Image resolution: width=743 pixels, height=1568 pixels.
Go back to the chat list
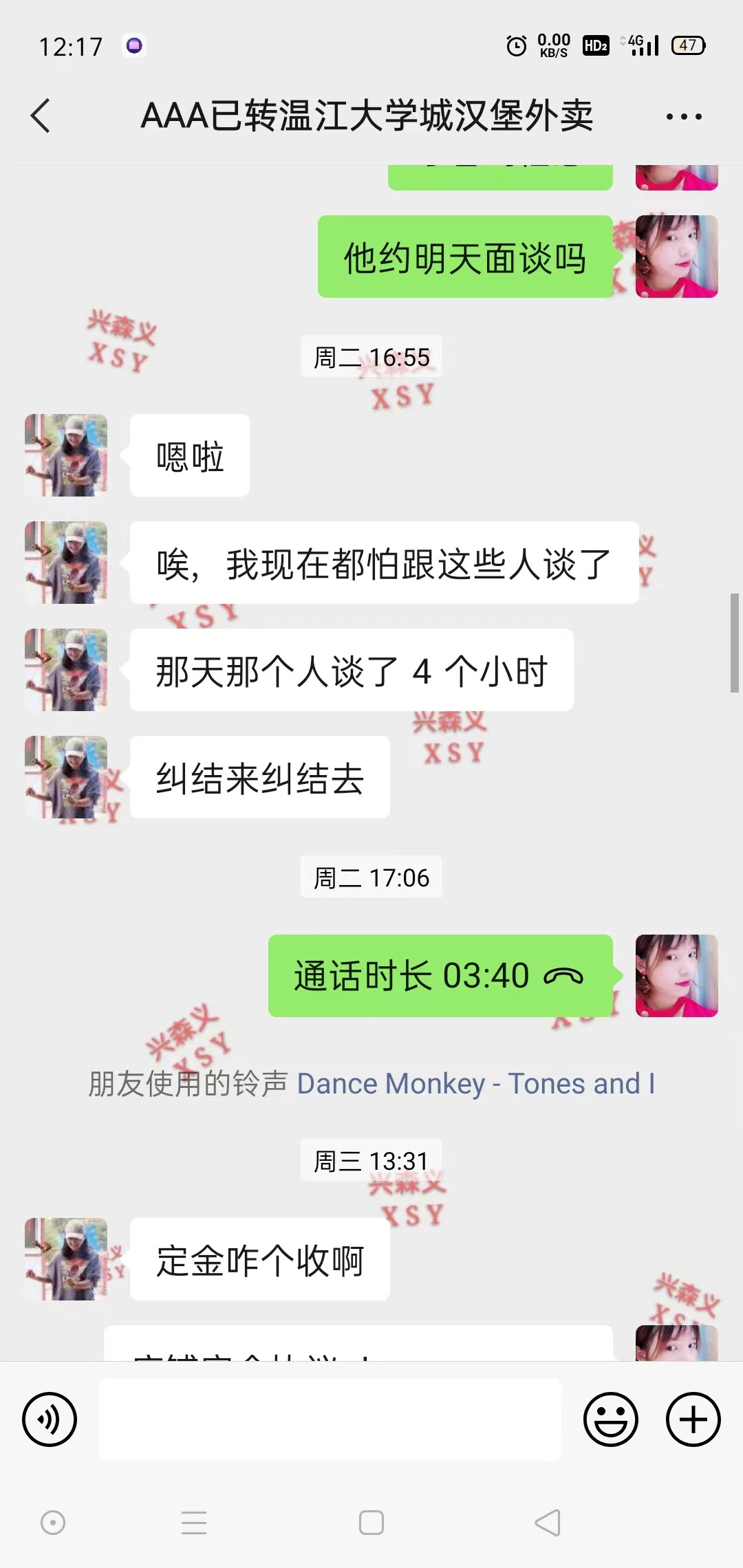(41, 116)
